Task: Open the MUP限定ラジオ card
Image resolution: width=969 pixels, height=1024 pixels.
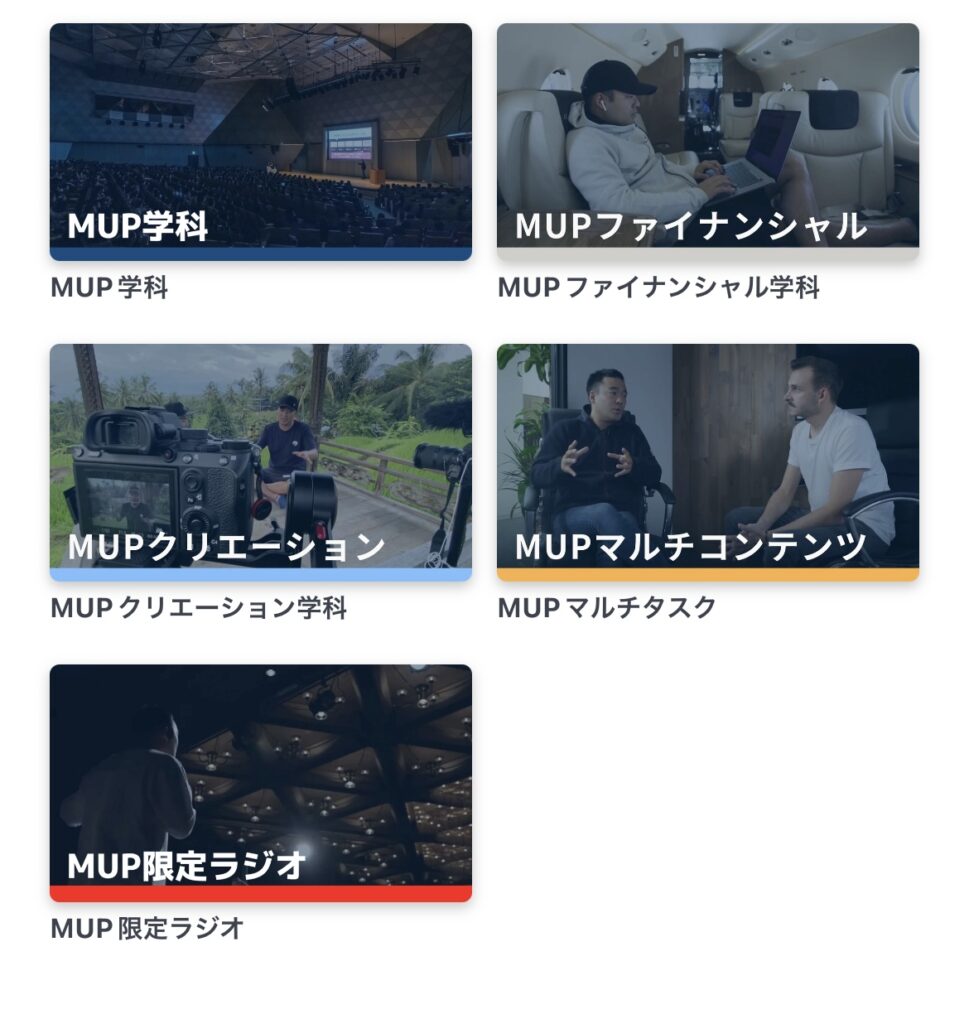Action: [x=260, y=782]
